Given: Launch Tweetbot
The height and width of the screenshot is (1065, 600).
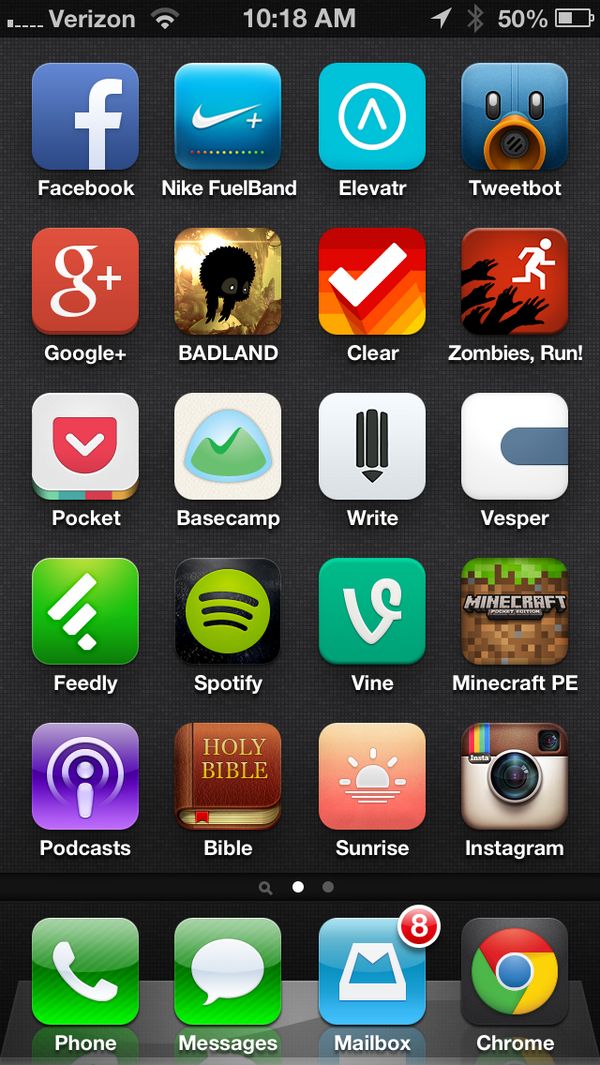Looking at the screenshot, I should (515, 116).
